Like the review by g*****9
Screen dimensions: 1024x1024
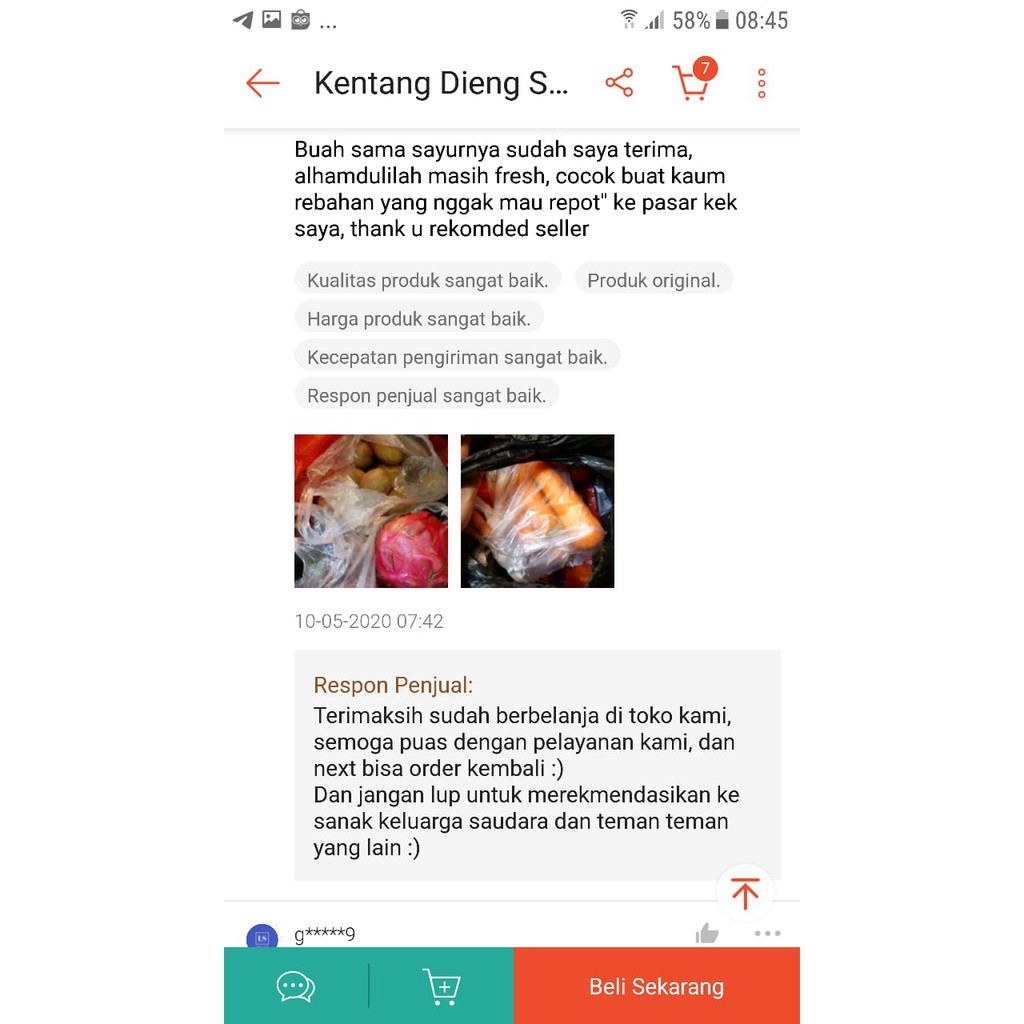click(707, 934)
